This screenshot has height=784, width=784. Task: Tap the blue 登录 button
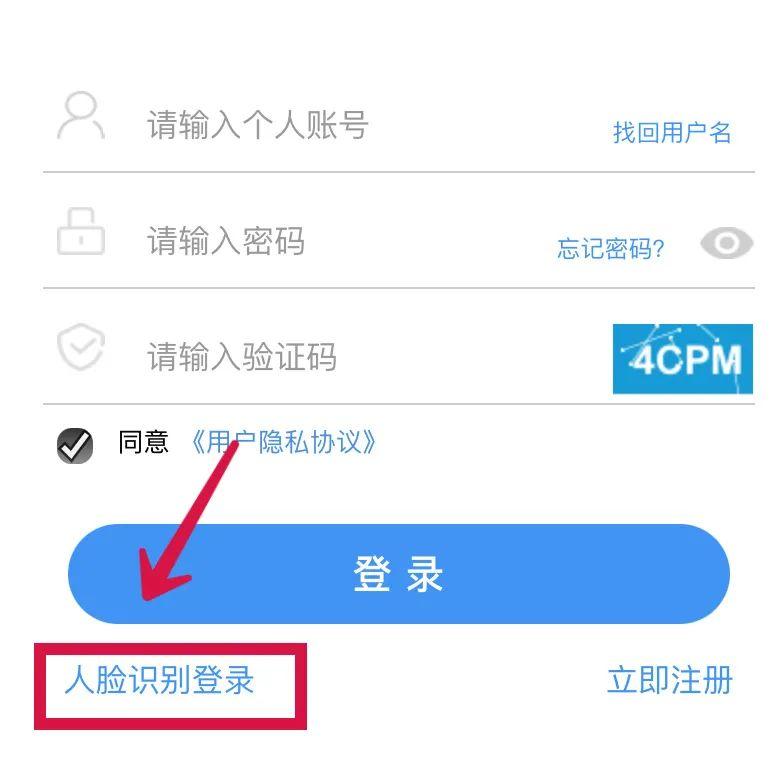coord(398,574)
